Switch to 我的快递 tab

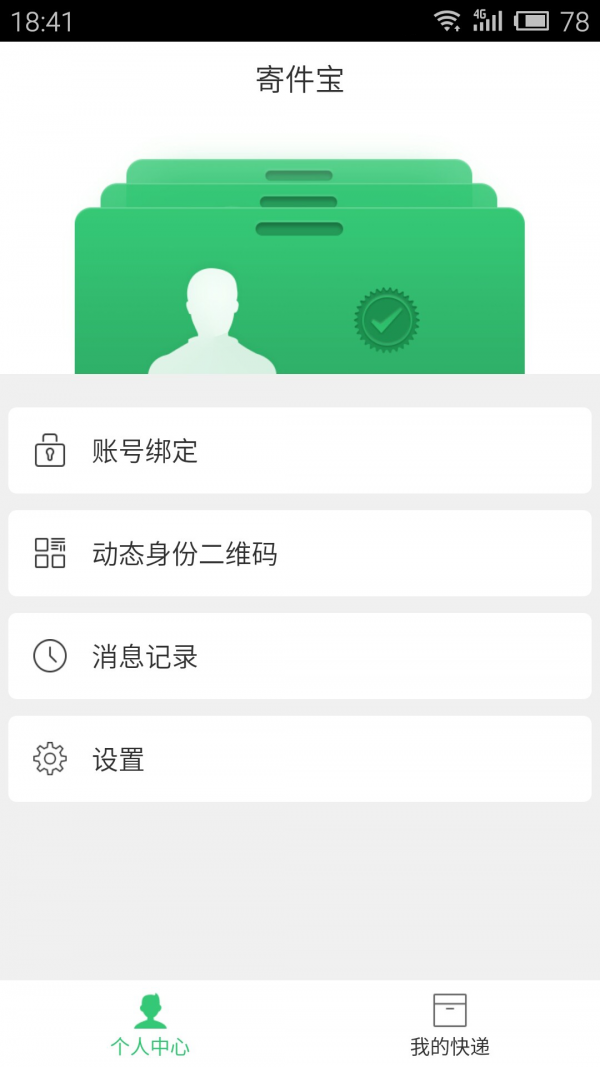[x=450, y=1024]
